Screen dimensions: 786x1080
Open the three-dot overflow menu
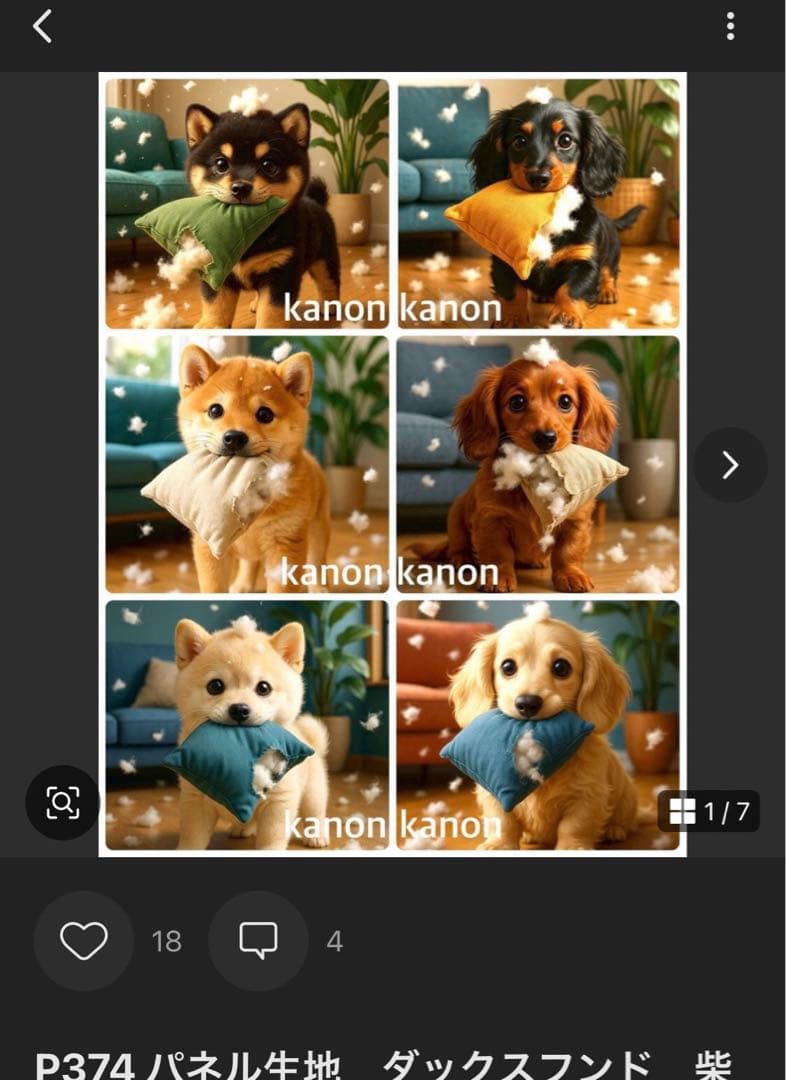tap(731, 27)
